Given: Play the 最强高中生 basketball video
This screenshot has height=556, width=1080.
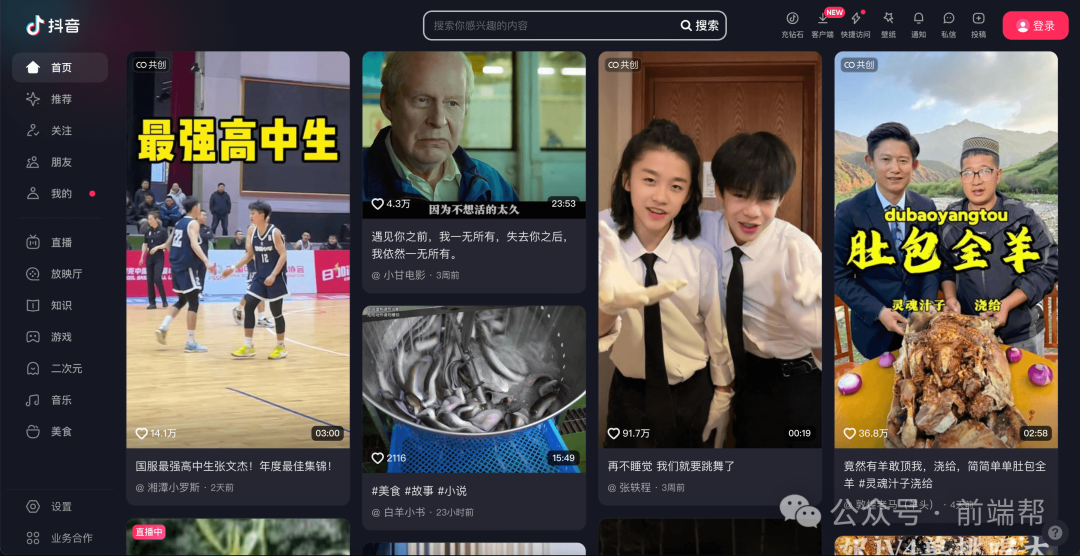Looking at the screenshot, I should coord(238,250).
